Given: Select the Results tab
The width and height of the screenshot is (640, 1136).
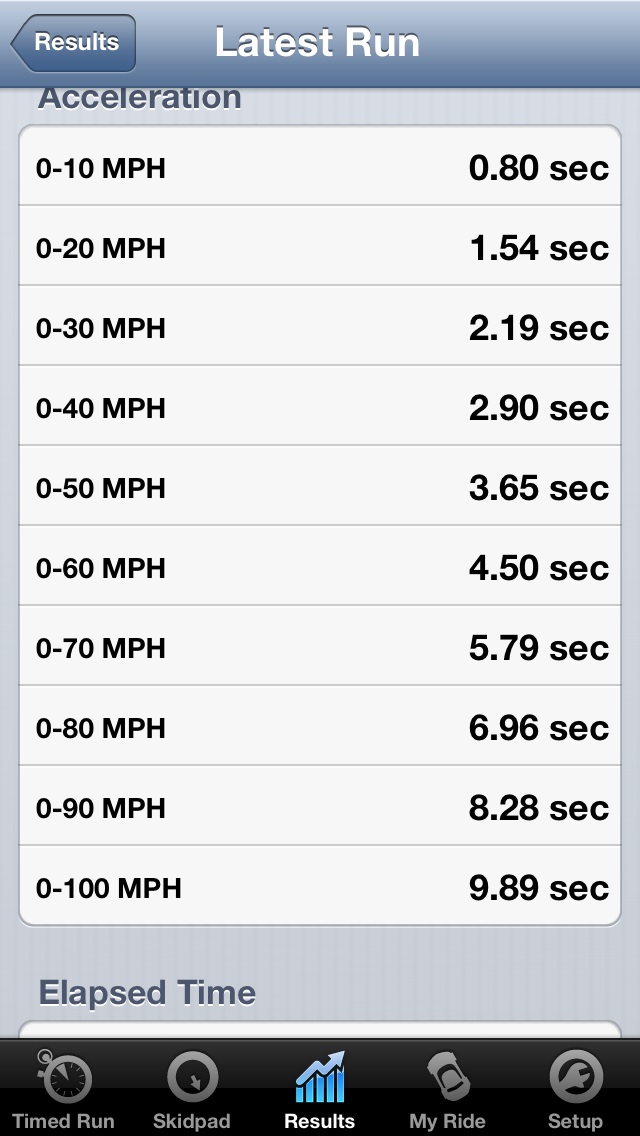Looking at the screenshot, I should pyautogui.click(x=320, y=1089).
